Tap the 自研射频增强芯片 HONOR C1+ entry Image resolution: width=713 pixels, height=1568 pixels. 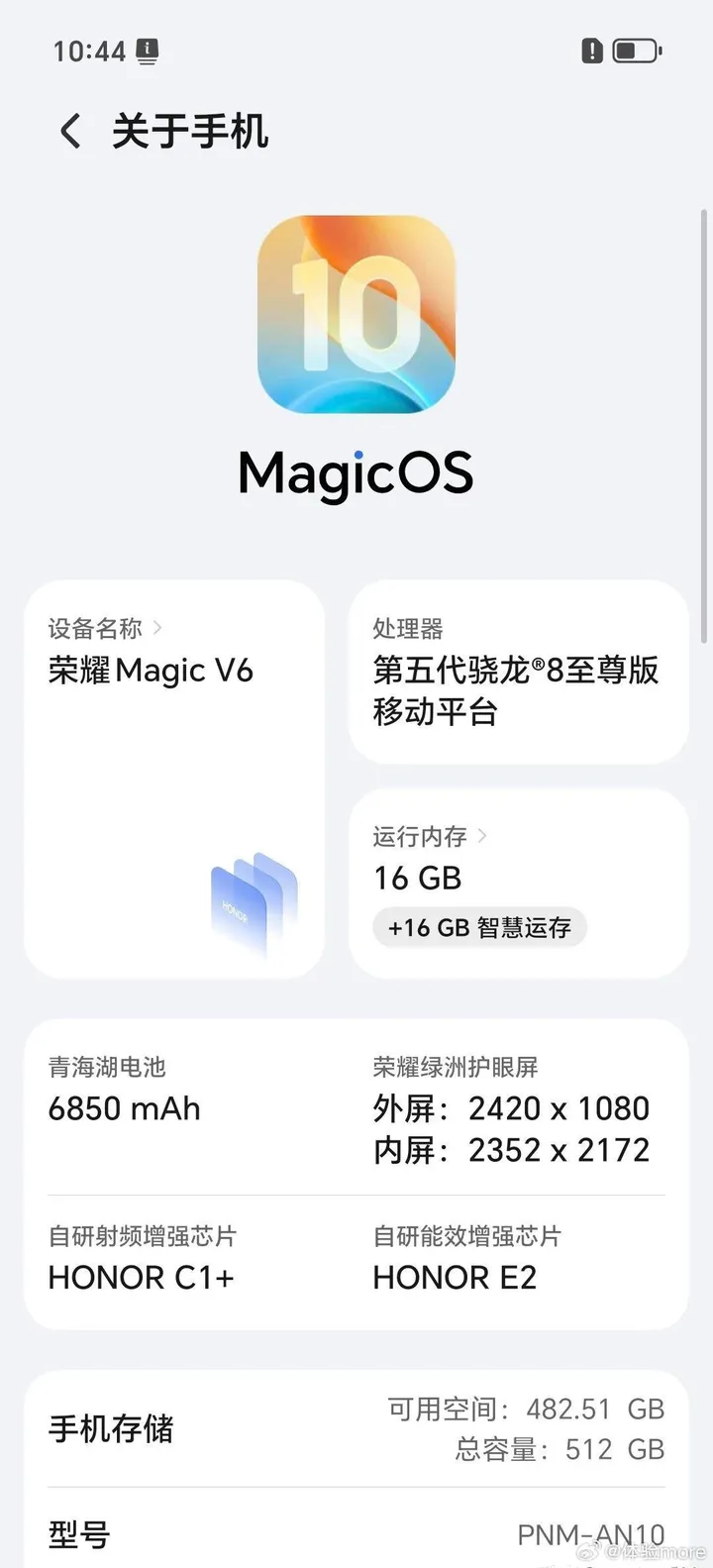[141, 1258]
